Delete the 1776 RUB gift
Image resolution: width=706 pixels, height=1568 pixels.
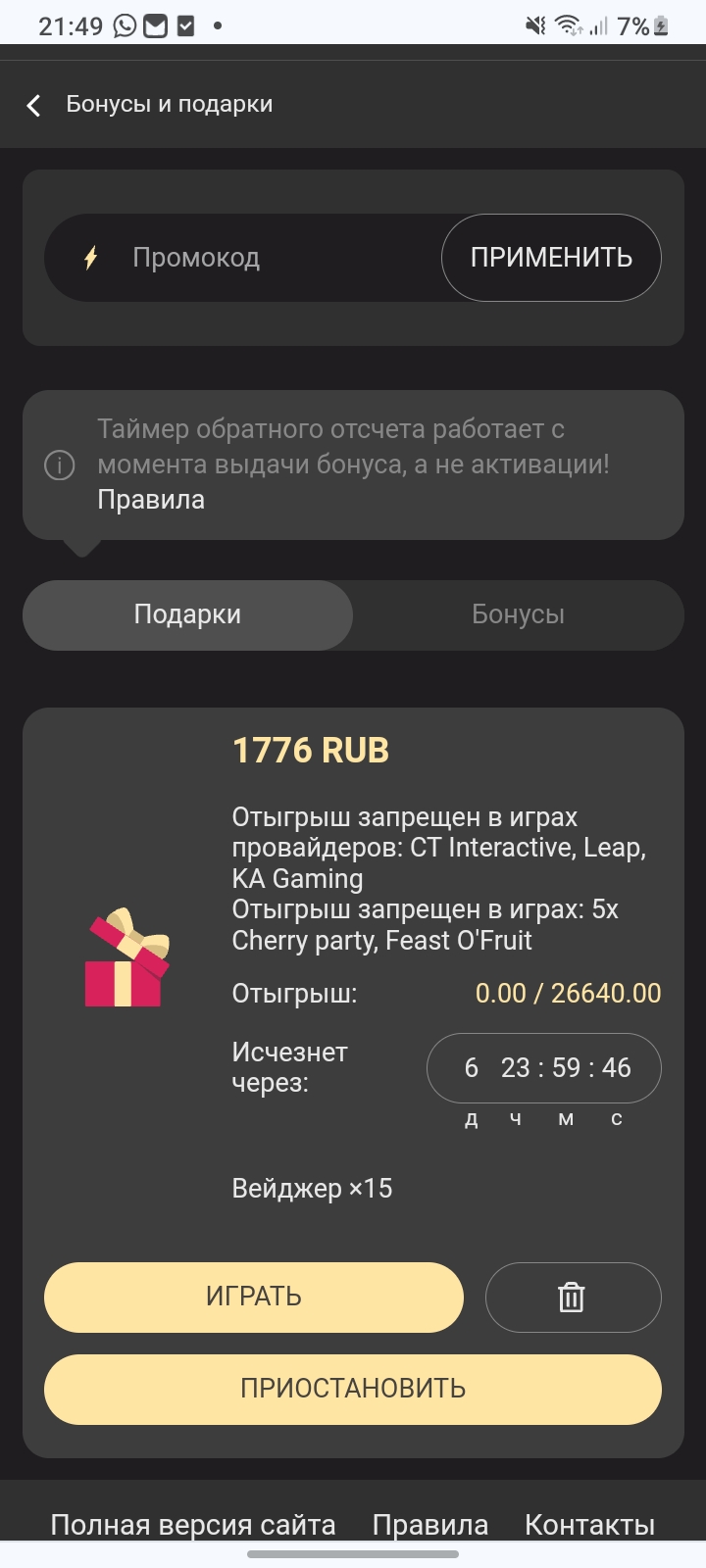point(572,1297)
